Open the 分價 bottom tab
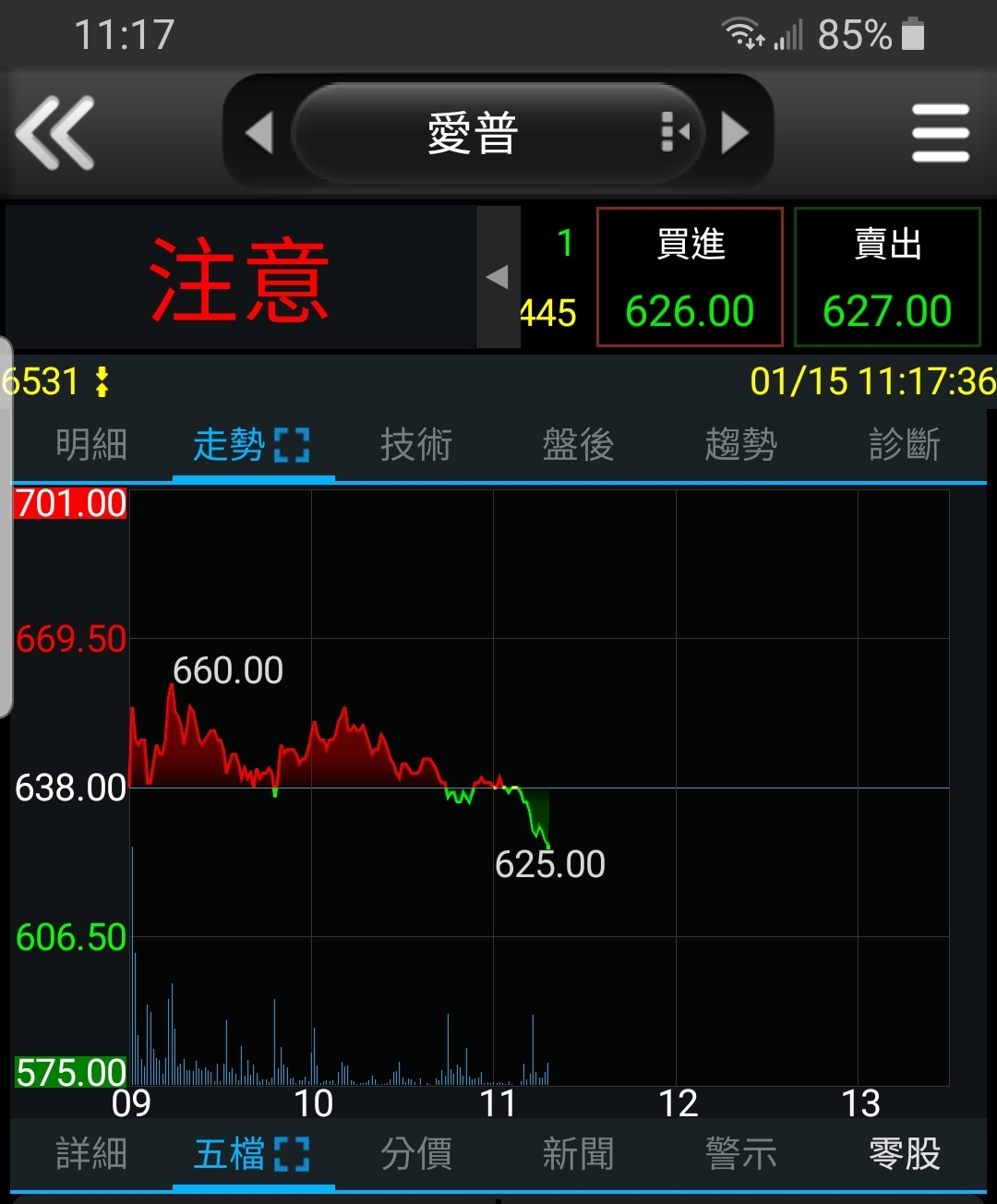 pos(416,1154)
